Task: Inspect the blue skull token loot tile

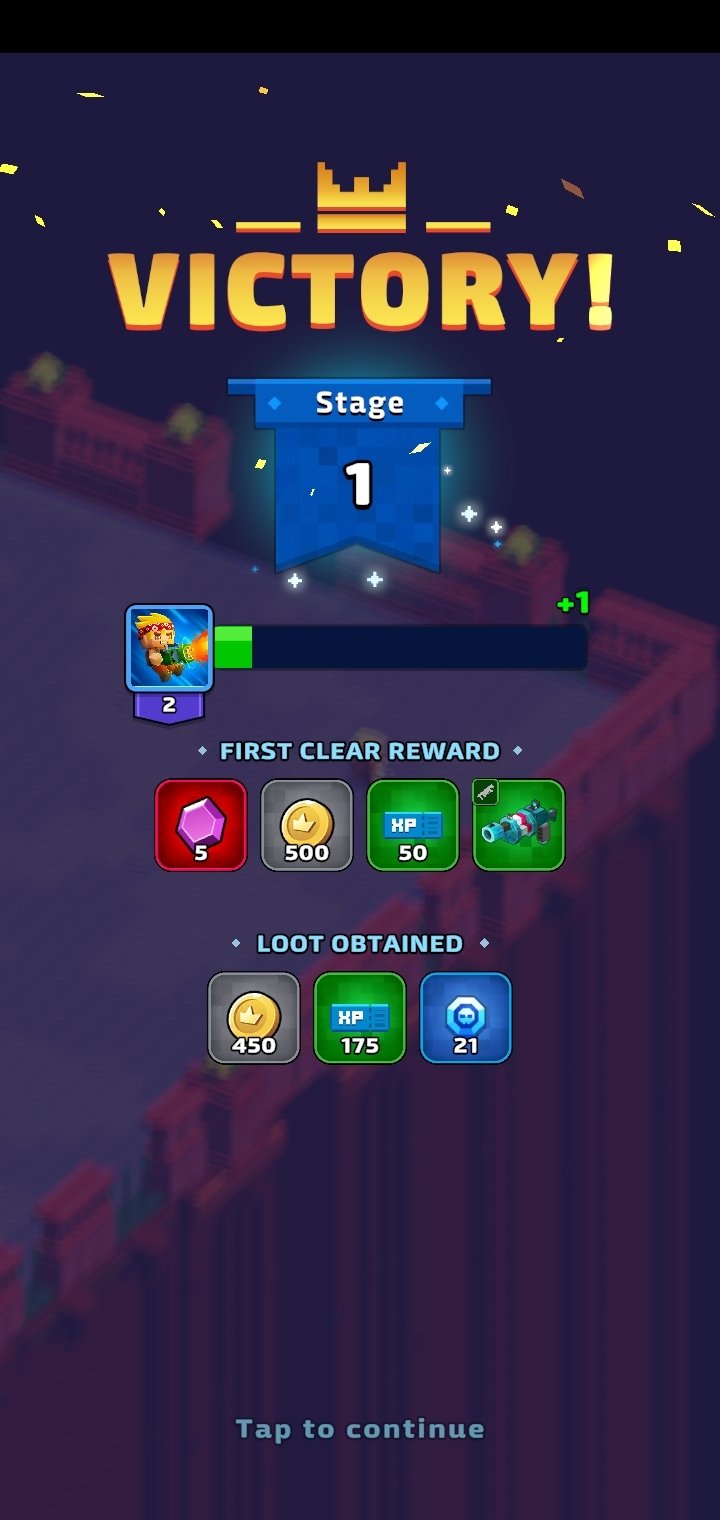Action: point(466,1018)
